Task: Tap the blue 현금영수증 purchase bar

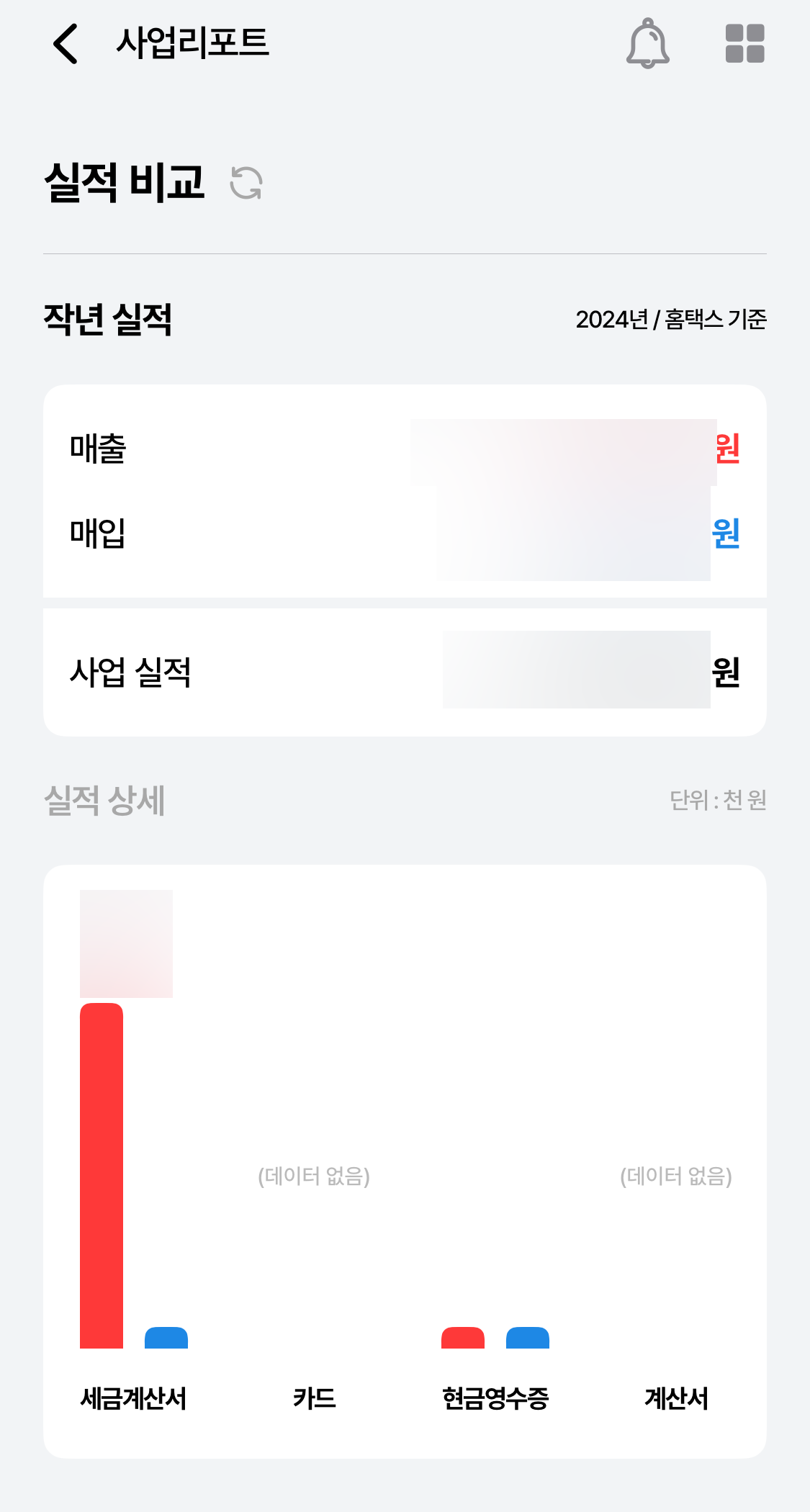Action: coord(528,1336)
